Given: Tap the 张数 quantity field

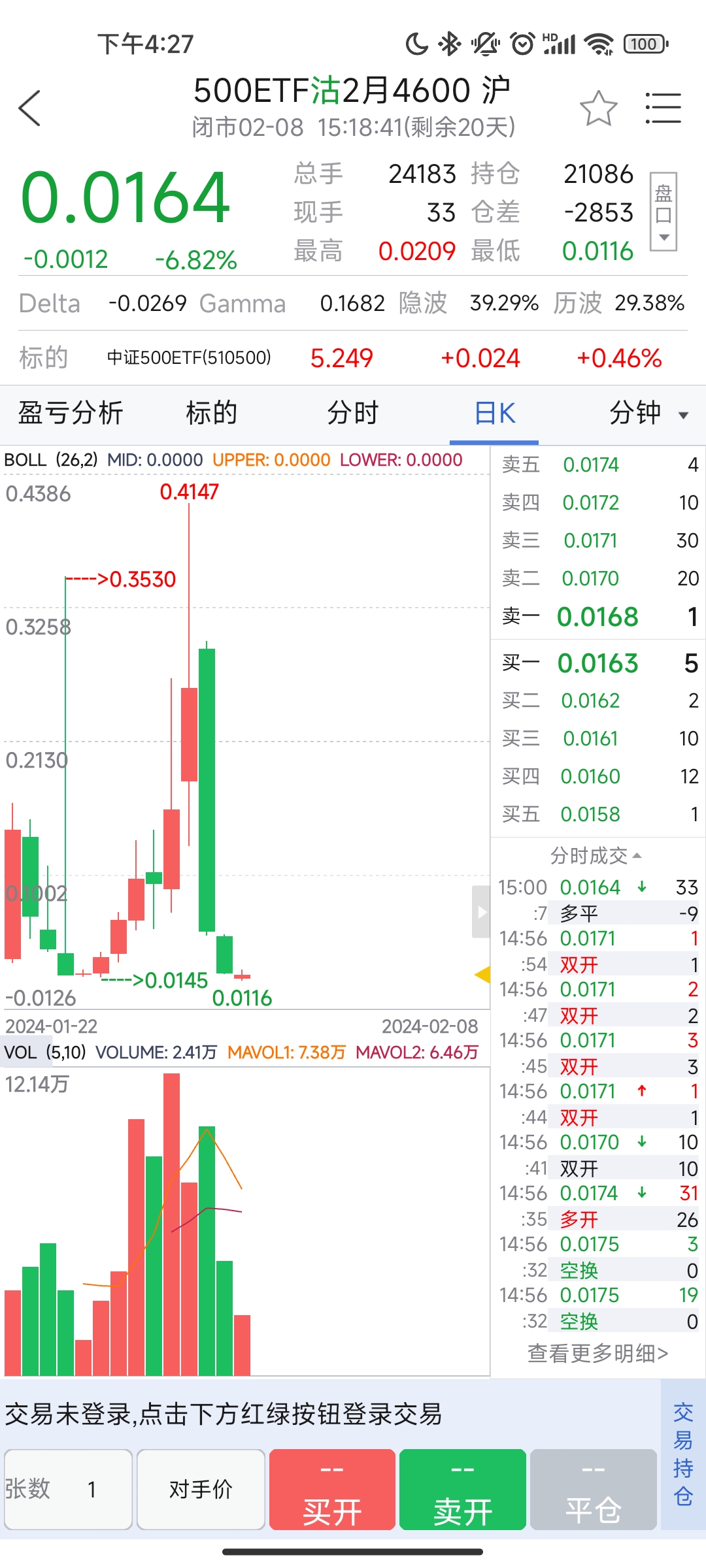Looking at the screenshot, I should point(69,1489).
